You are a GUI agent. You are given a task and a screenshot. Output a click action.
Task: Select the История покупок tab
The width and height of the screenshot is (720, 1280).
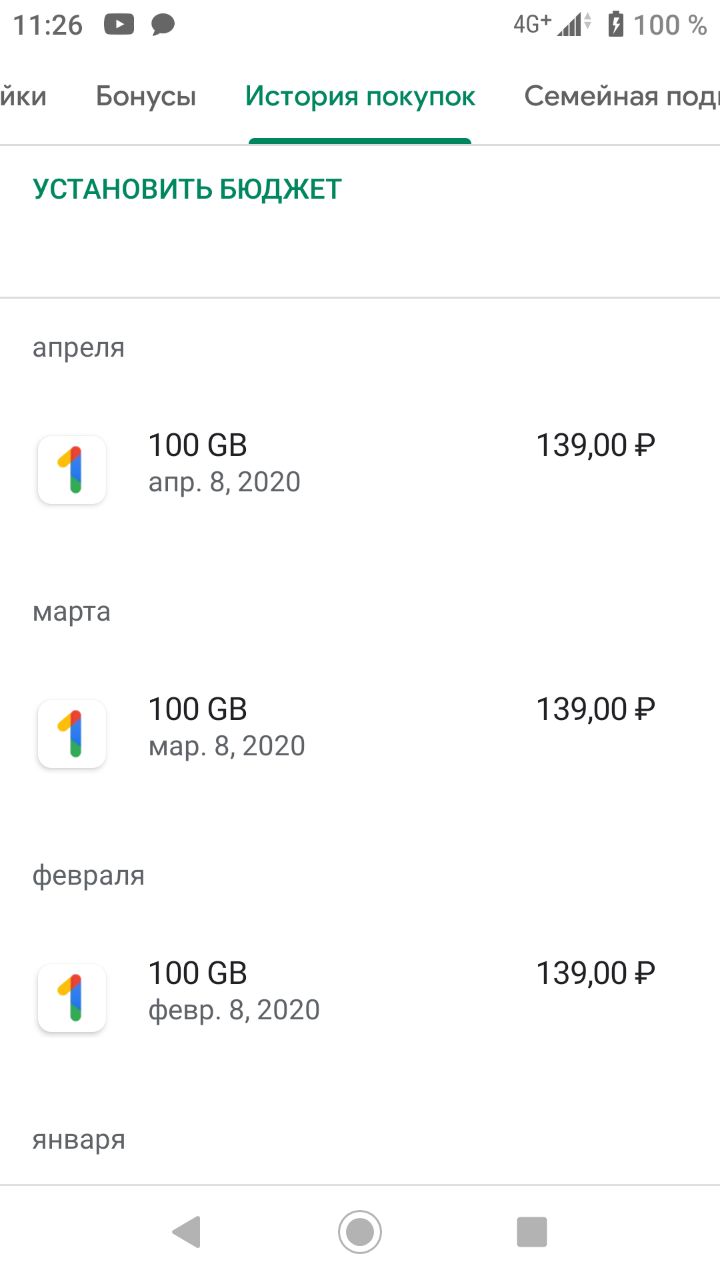[360, 97]
